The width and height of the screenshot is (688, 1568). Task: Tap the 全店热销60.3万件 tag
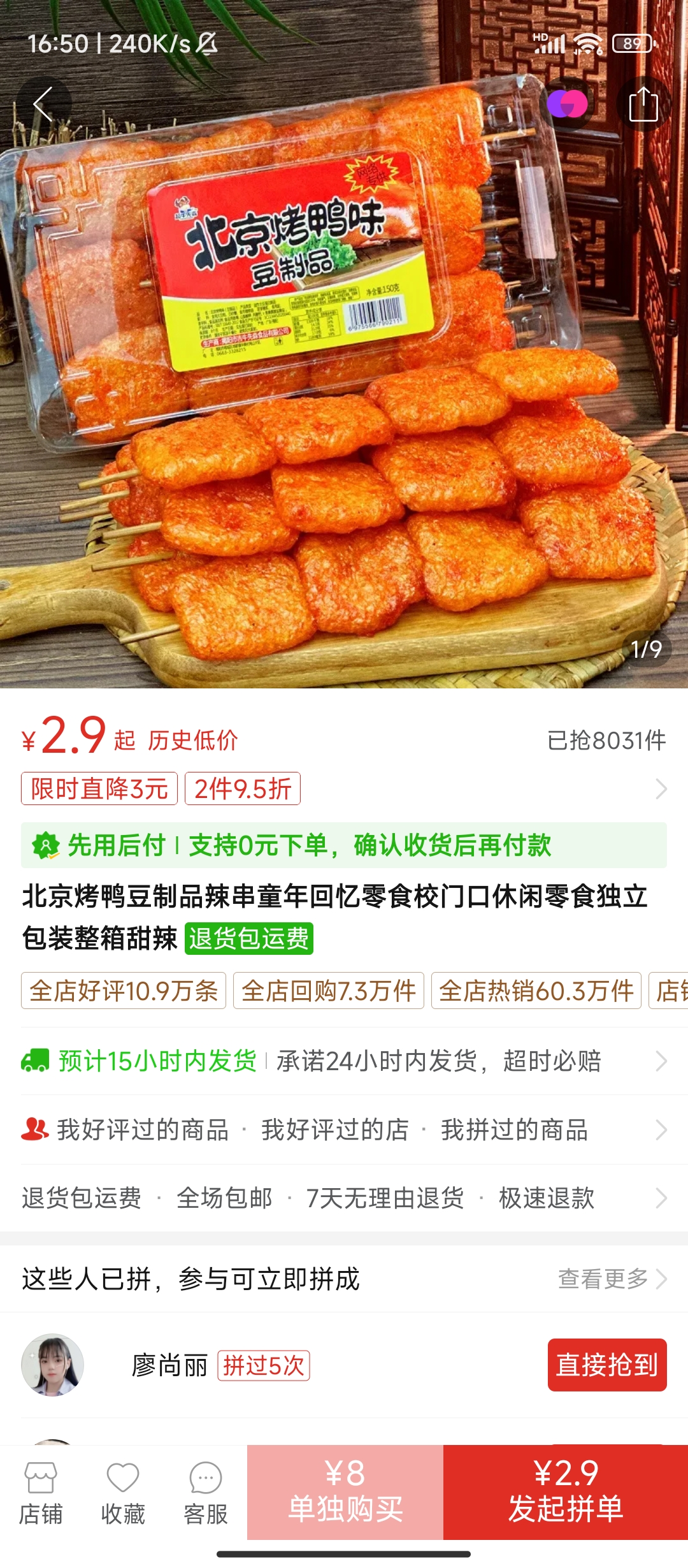(536, 991)
